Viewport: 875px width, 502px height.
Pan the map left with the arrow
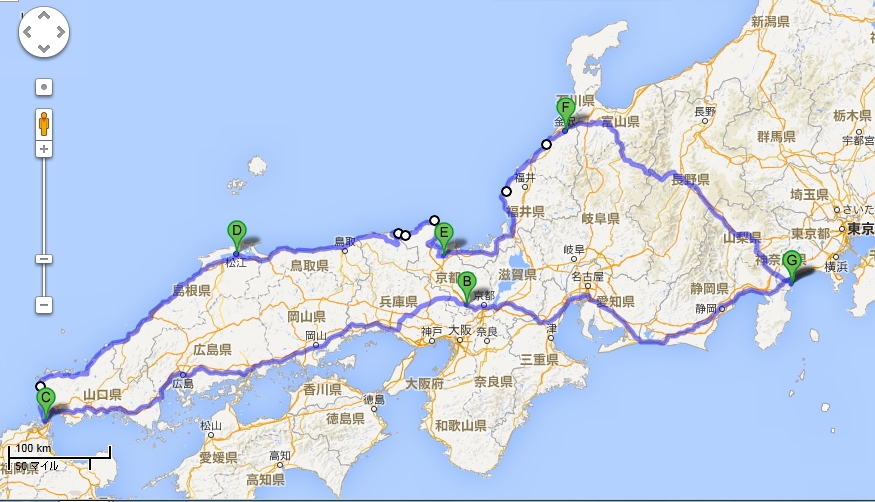pos(30,37)
